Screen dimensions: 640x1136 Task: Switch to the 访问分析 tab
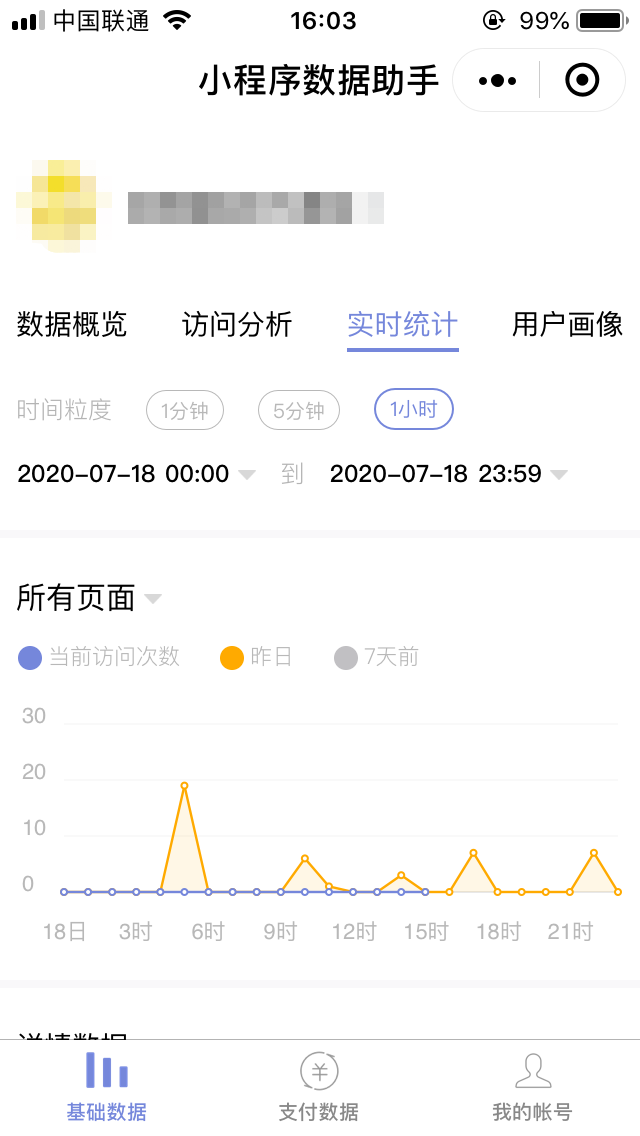[x=237, y=325]
